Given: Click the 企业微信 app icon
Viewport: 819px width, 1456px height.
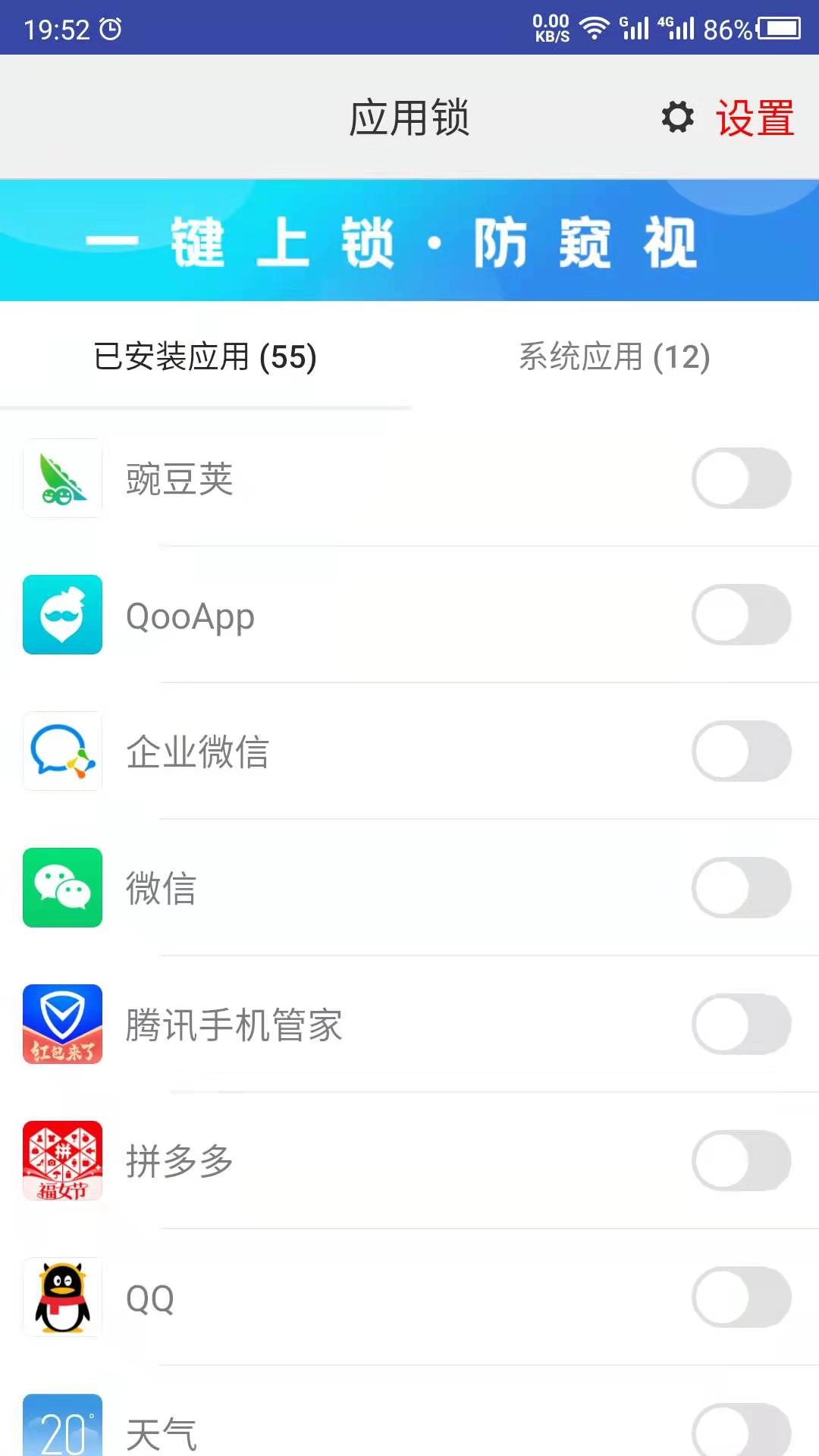Looking at the screenshot, I should pyautogui.click(x=63, y=752).
